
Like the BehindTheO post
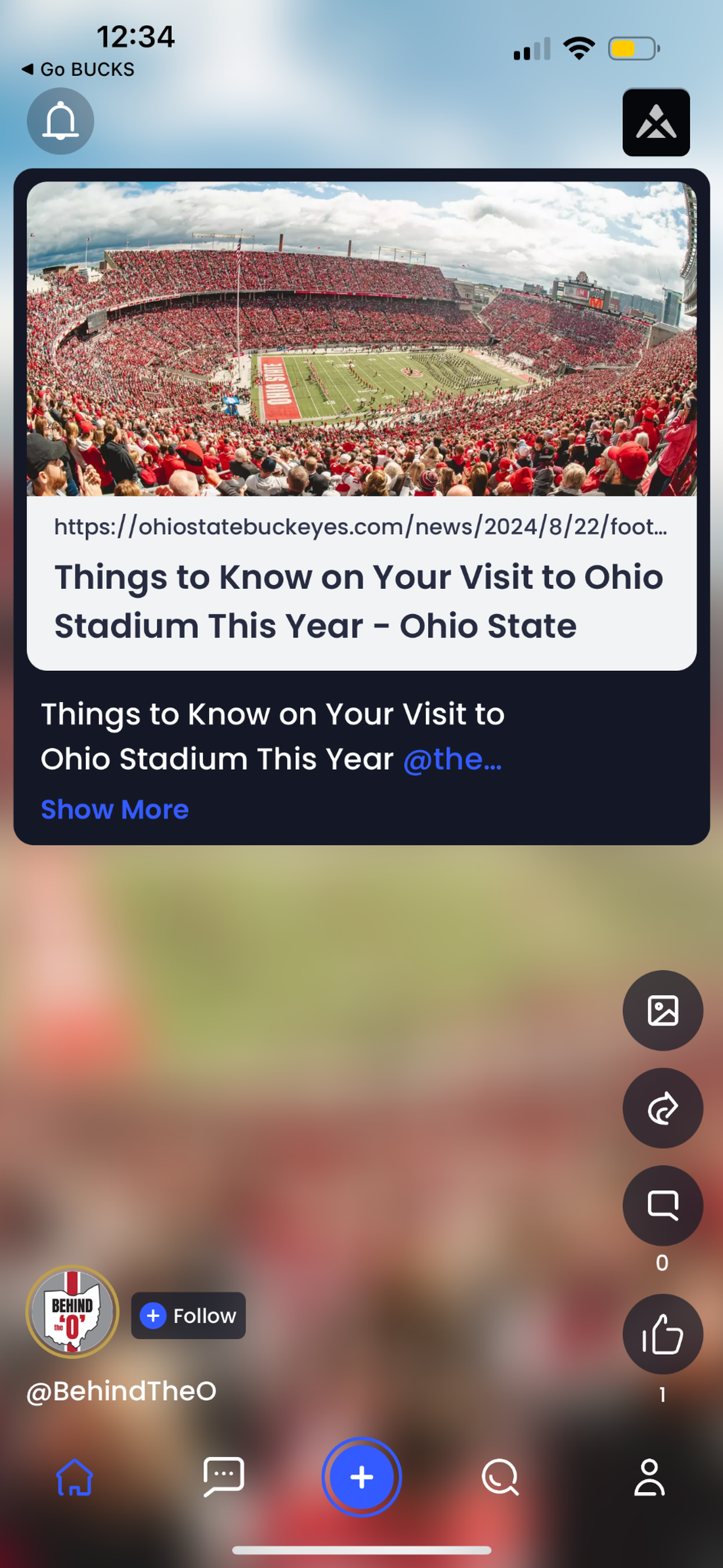662,1334
